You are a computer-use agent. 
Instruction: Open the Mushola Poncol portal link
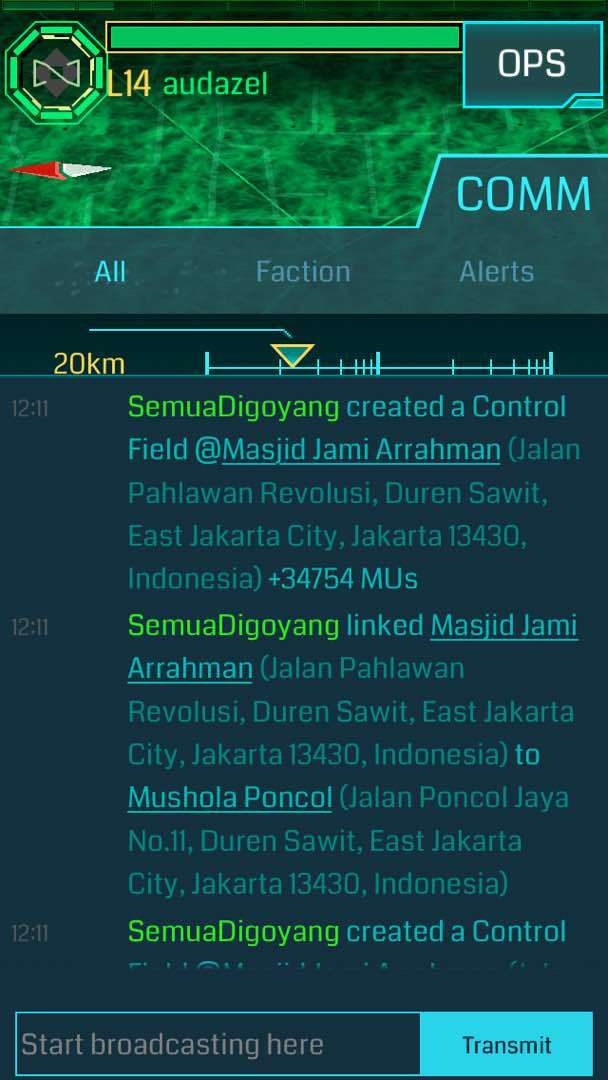point(230,797)
